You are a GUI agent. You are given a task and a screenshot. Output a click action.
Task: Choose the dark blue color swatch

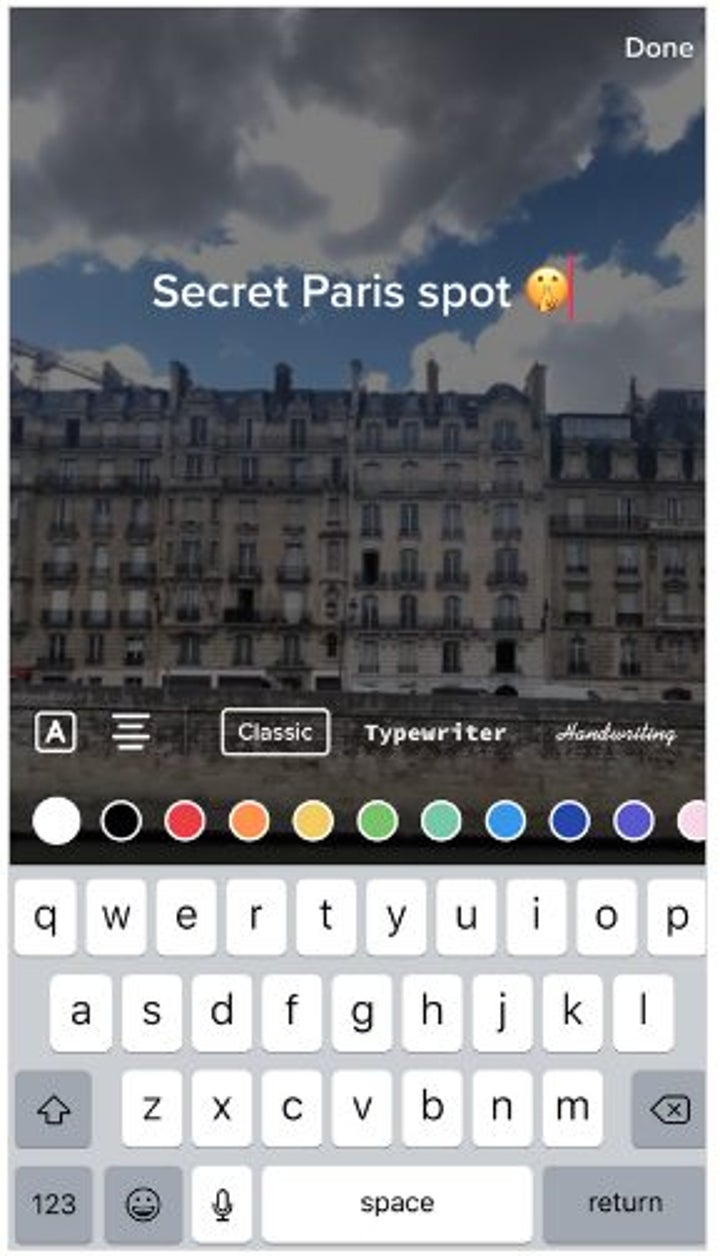click(569, 821)
